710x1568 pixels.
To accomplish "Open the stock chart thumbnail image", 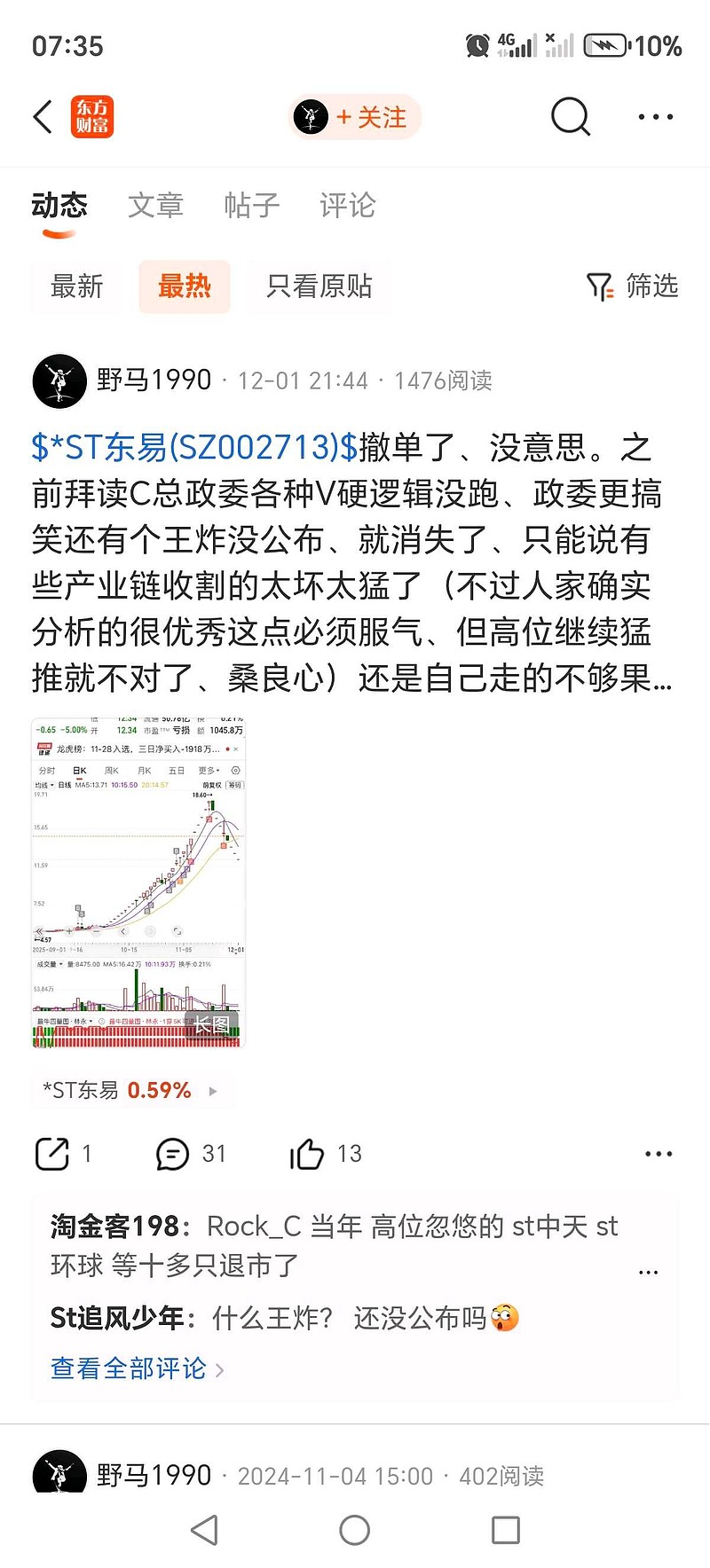I will click(x=138, y=878).
